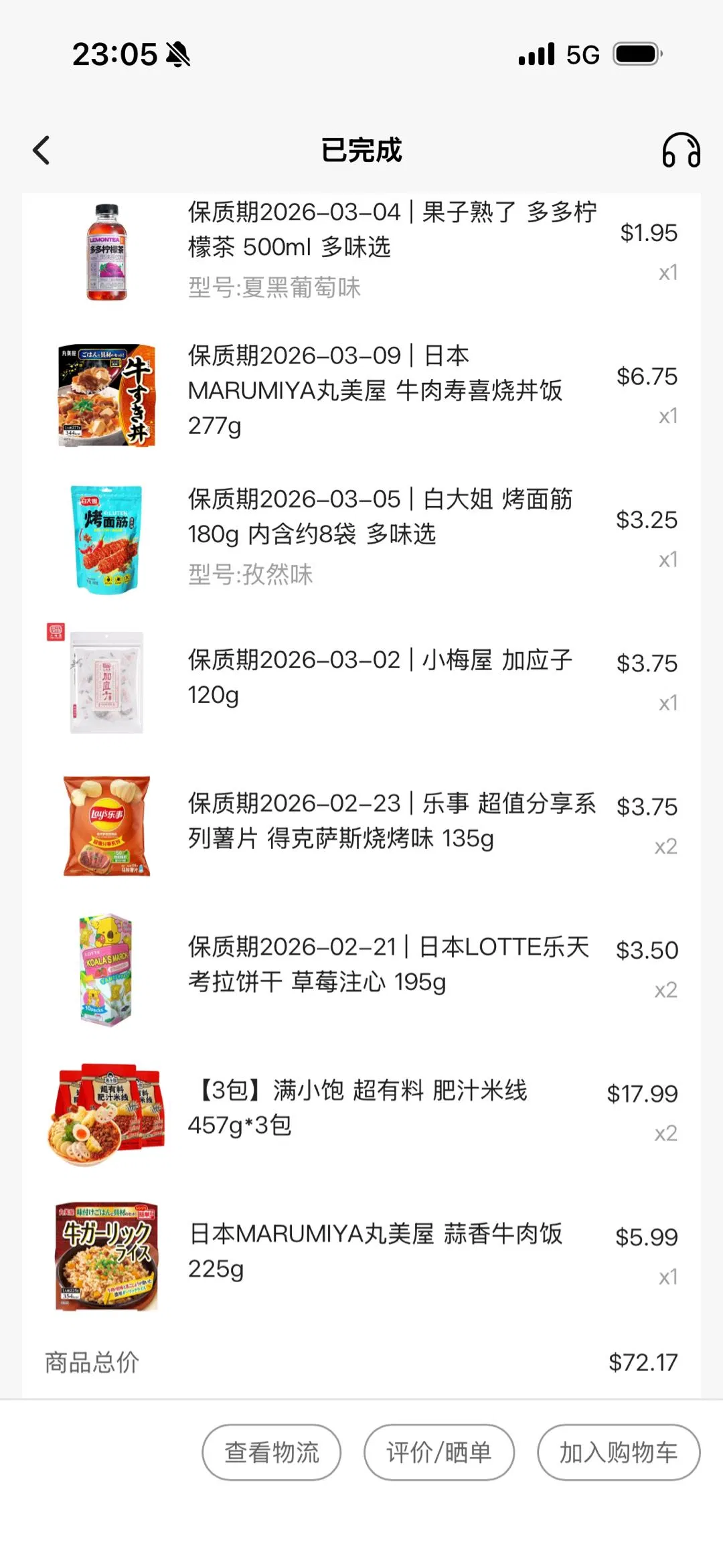Select the MARUMIYA 蒜香牛肉饭 225g product
This screenshot has width=723, height=1568.
click(375, 1251)
